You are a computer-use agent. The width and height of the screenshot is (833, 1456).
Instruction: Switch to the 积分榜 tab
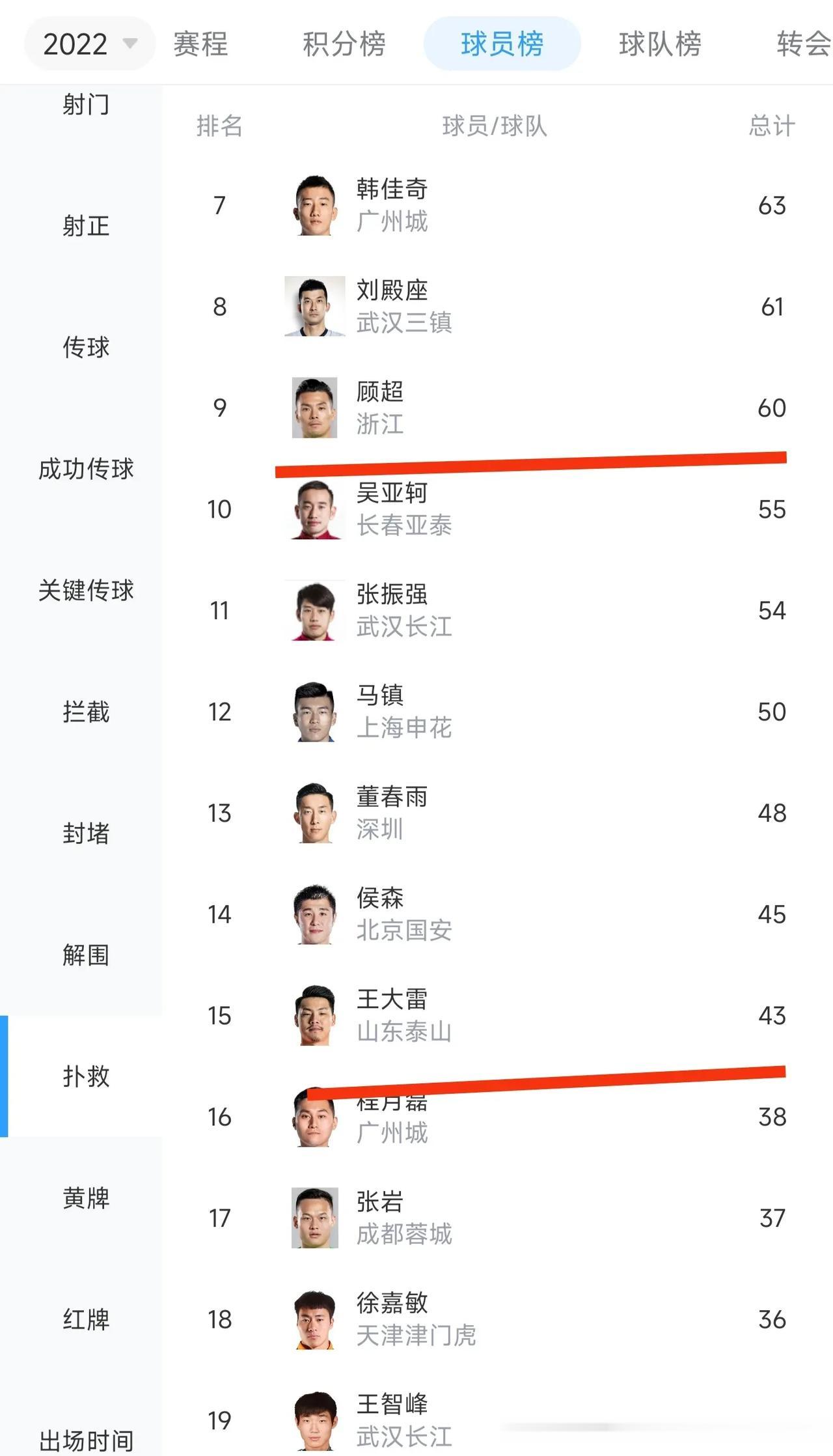(344, 44)
